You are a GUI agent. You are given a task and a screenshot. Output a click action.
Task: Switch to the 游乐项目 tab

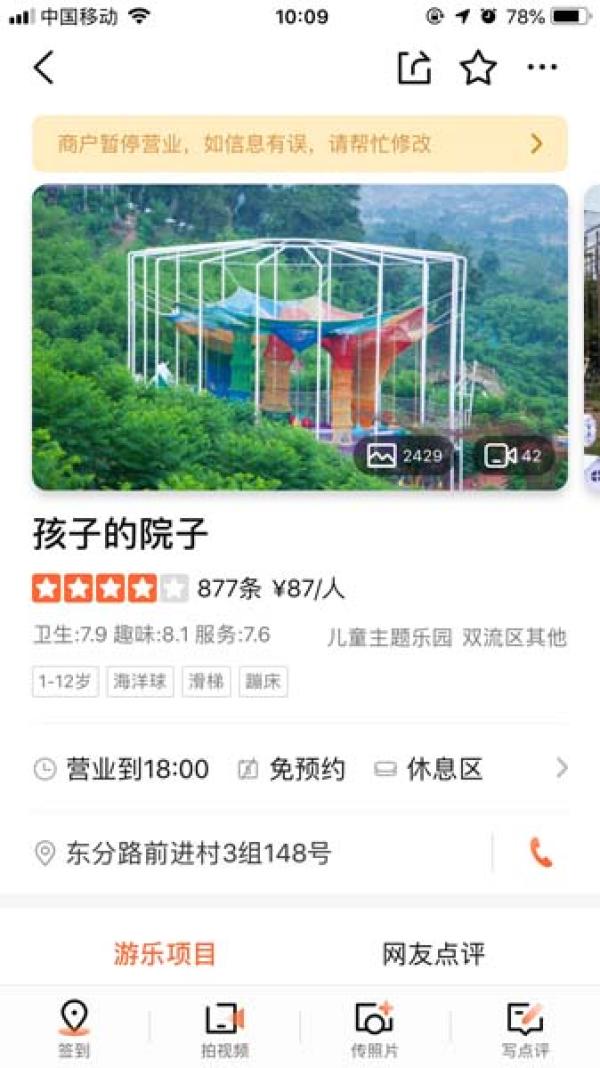pyautogui.click(x=165, y=954)
